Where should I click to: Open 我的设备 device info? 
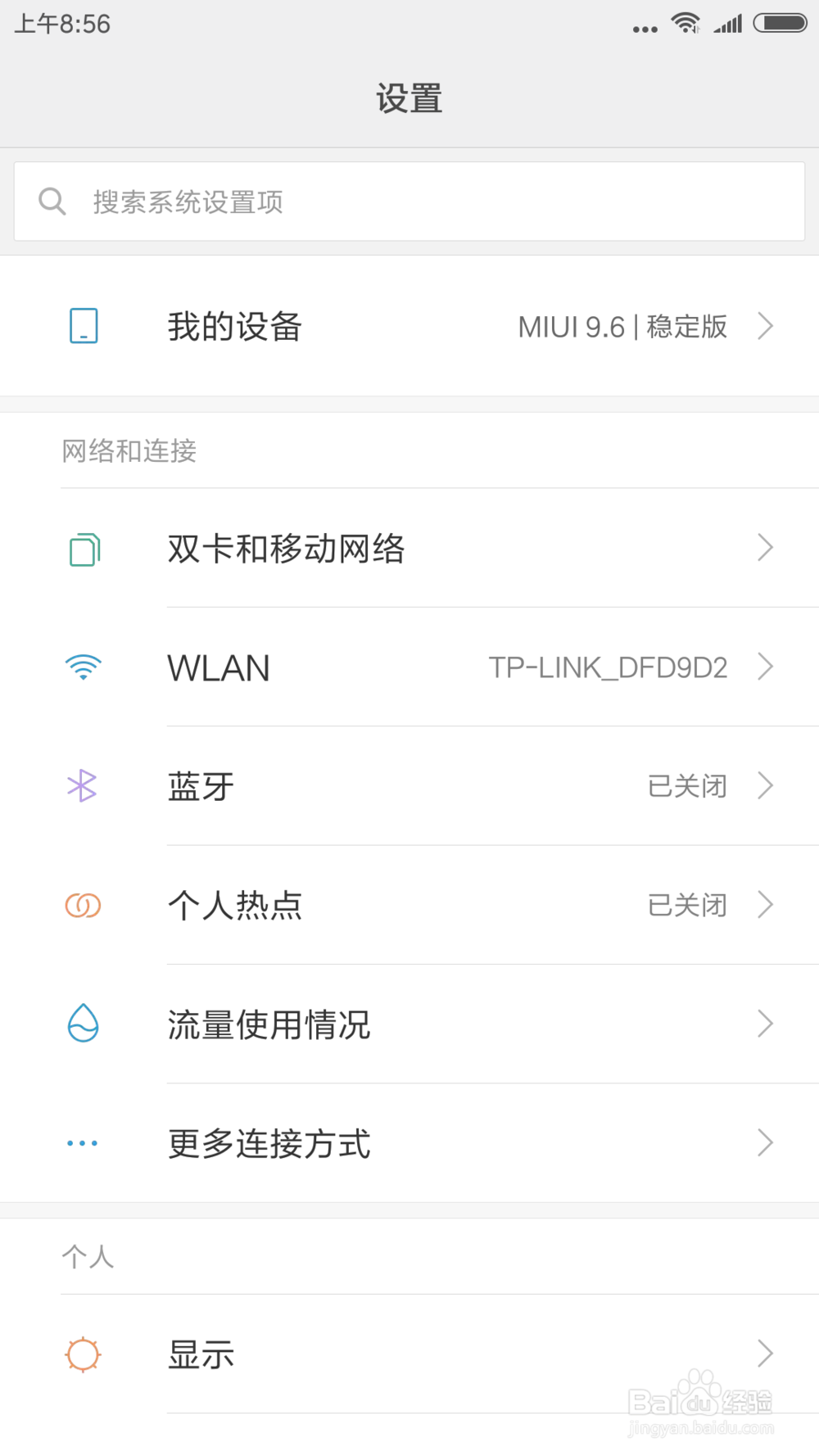(409, 326)
